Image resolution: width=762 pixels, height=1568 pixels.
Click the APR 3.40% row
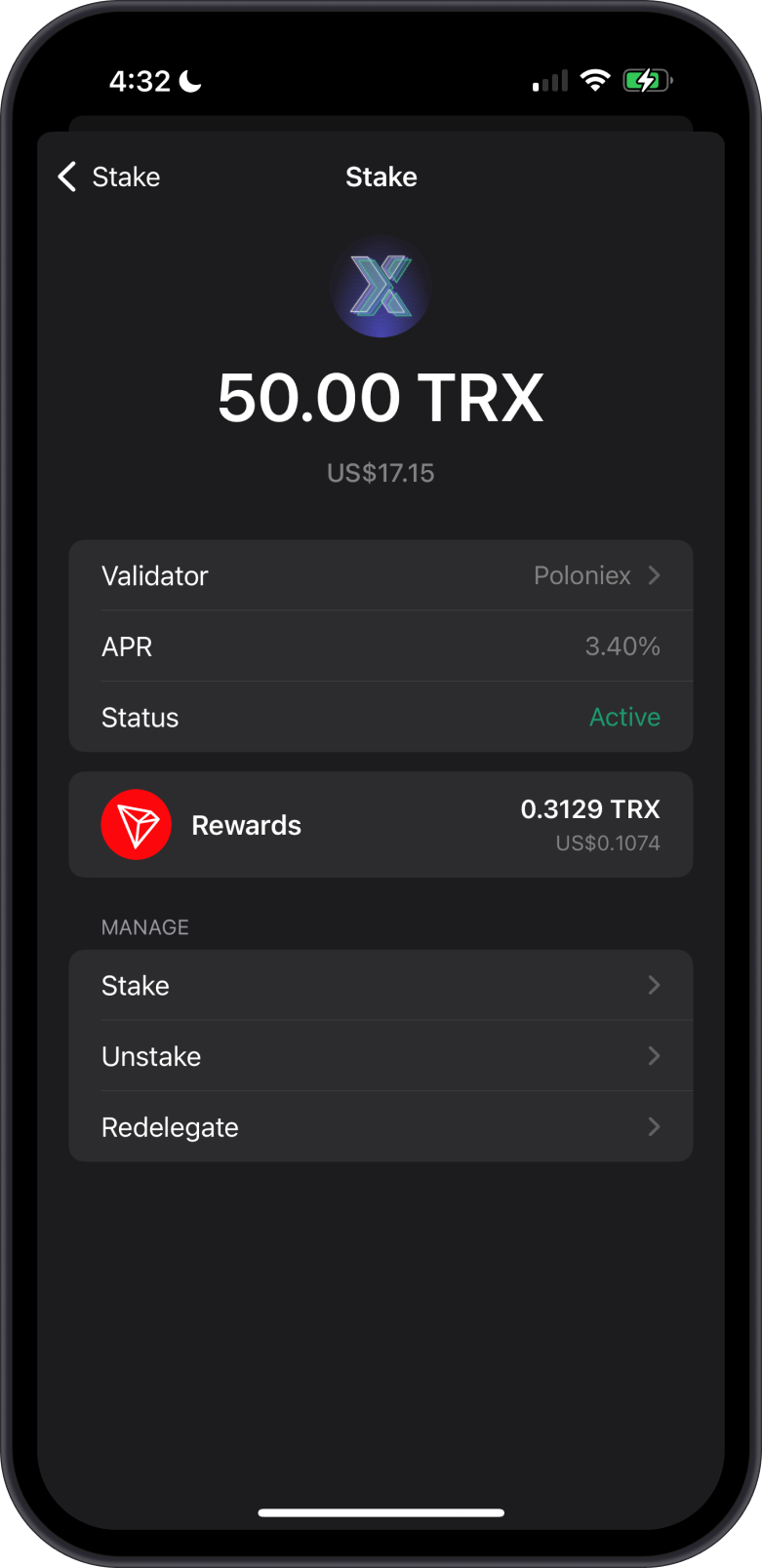pos(381,647)
